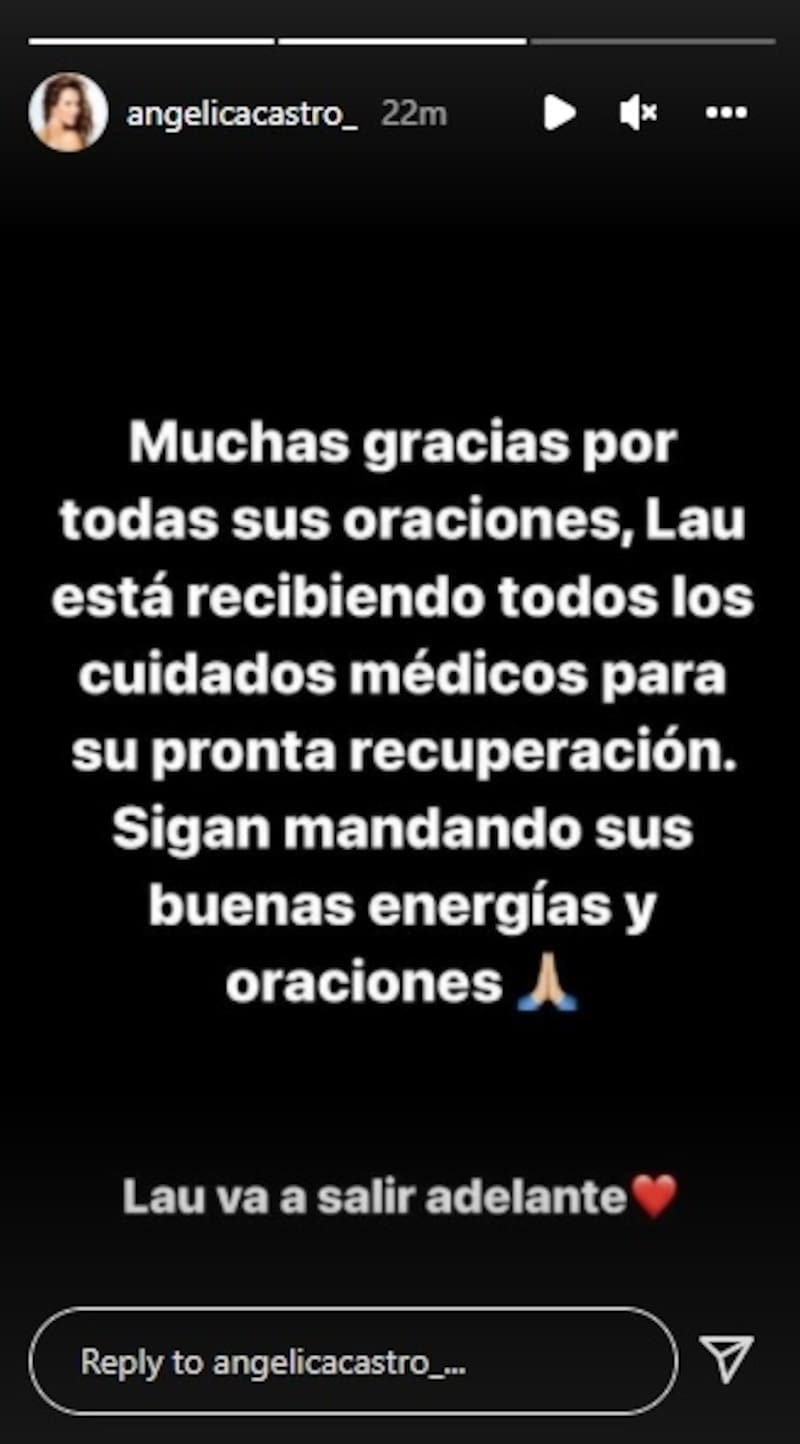Screen dimensions: 800x1444
Task: Type a reply to angelicacastro_
Action: 352,1361
